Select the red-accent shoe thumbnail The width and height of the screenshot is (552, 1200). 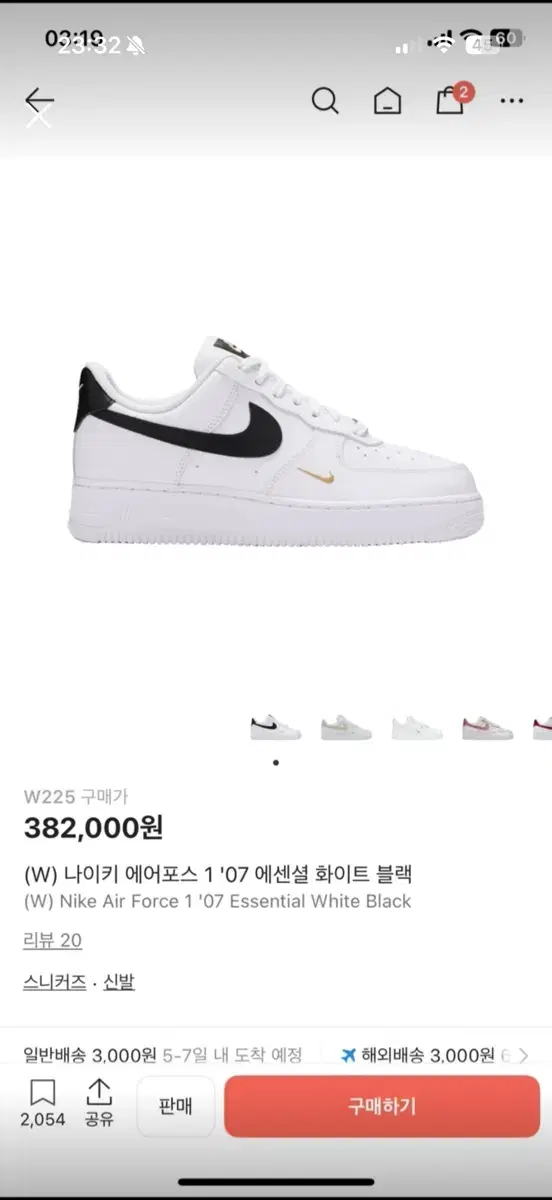coord(488,727)
